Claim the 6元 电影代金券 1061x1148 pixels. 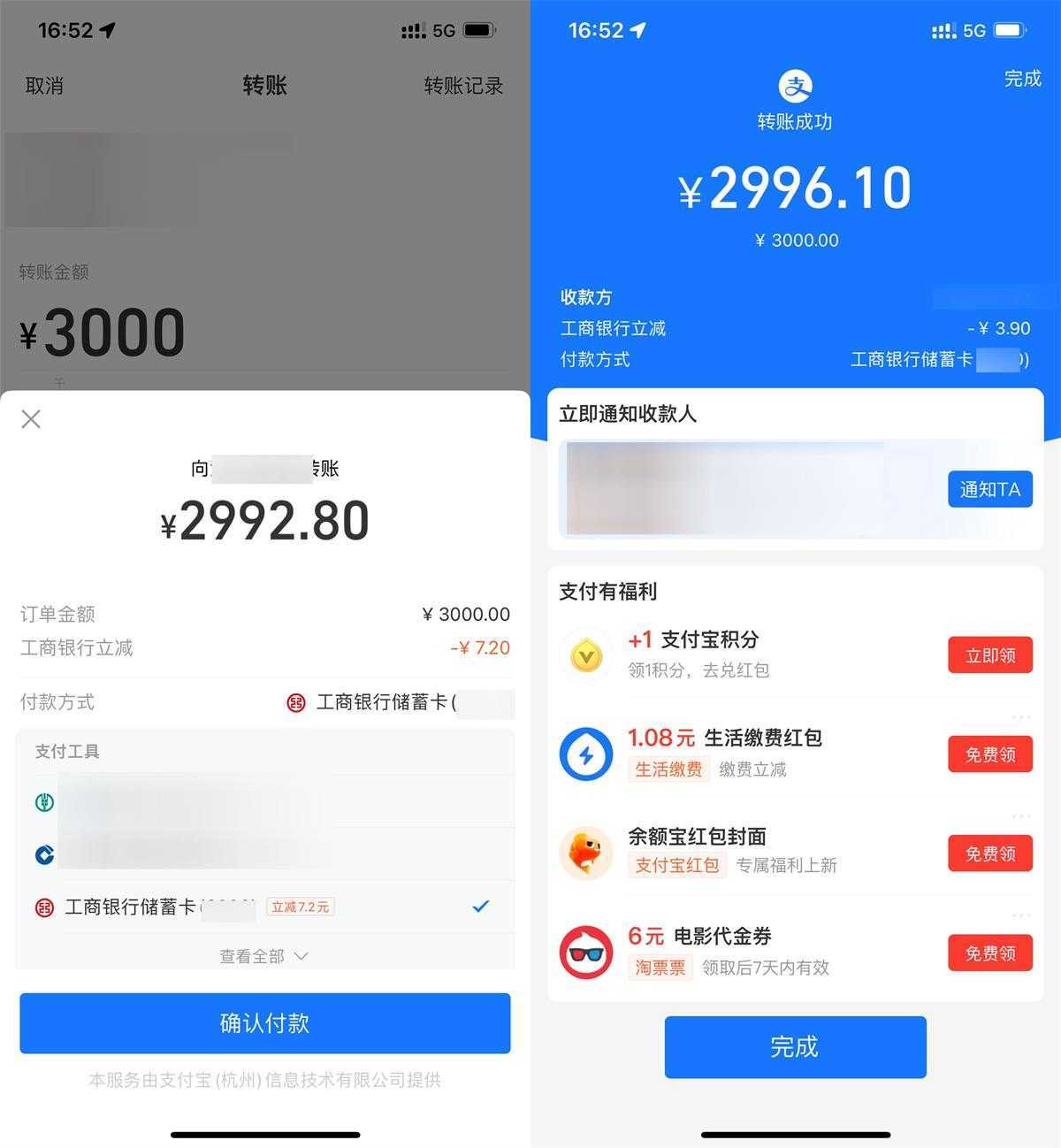coord(989,953)
